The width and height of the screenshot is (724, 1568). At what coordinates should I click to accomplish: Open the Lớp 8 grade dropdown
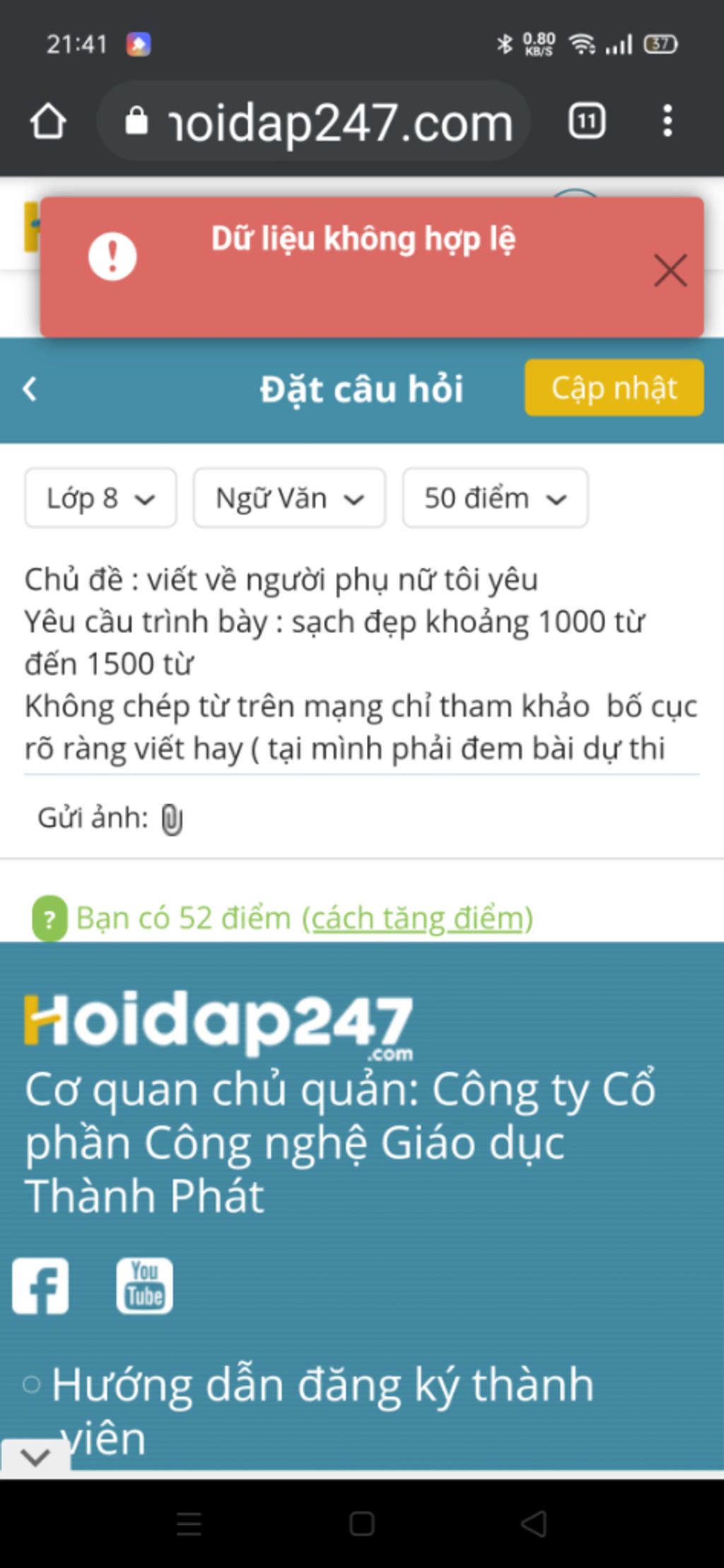click(x=100, y=498)
